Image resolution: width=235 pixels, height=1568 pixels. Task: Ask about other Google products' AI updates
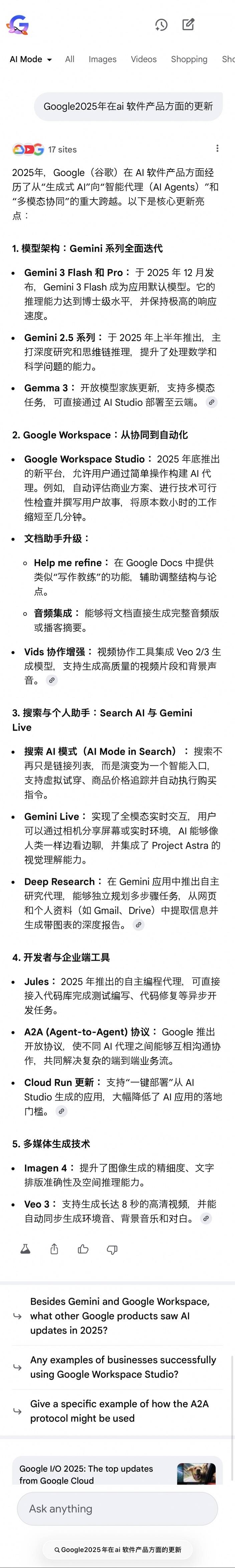[x=119, y=1315]
